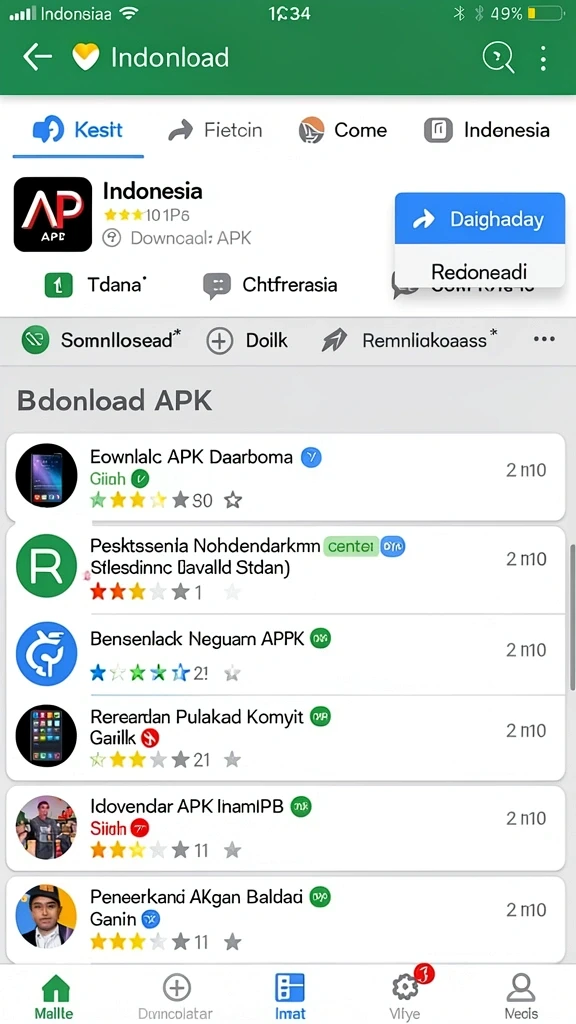Open Bensenlack Neguam APPK entry

pyautogui.click(x=285, y=654)
